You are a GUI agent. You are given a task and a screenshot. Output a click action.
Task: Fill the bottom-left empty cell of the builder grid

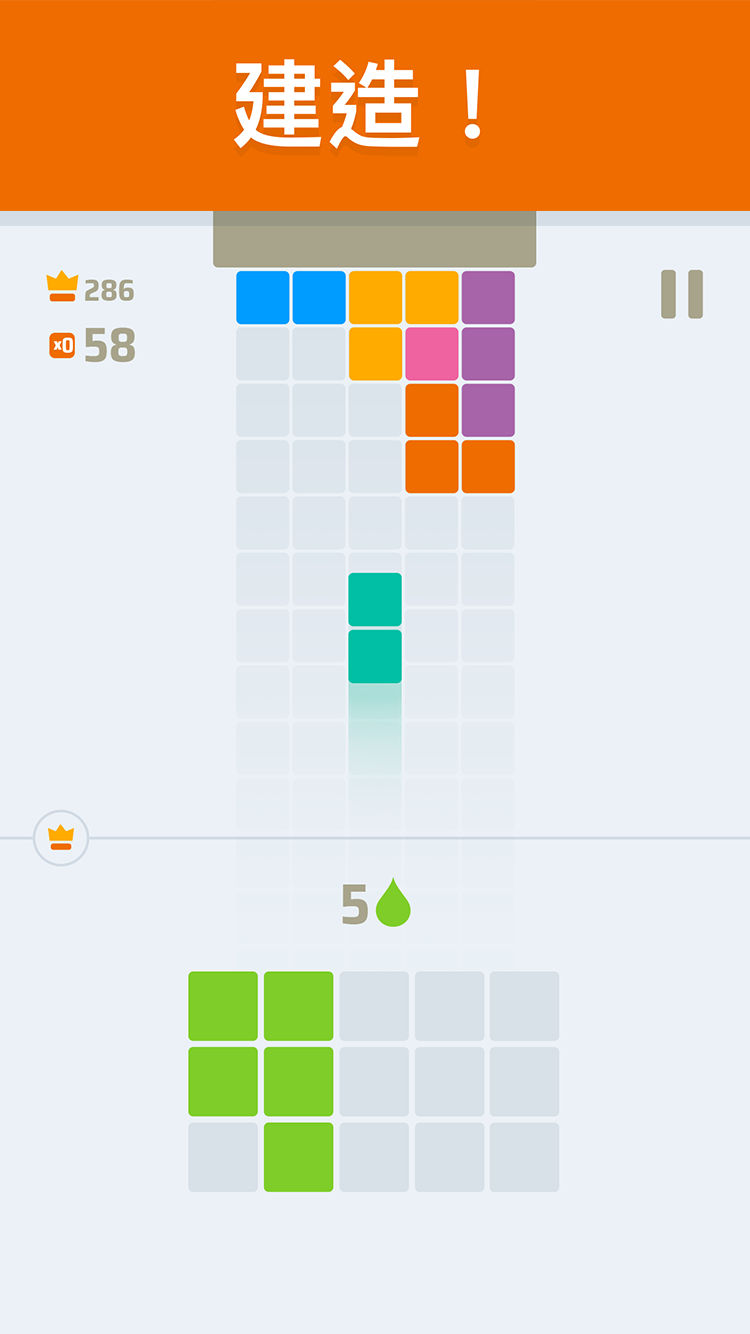(223, 1157)
